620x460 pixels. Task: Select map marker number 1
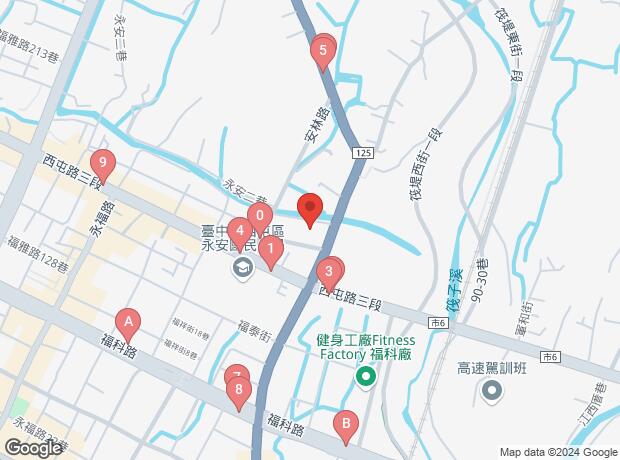270,252
